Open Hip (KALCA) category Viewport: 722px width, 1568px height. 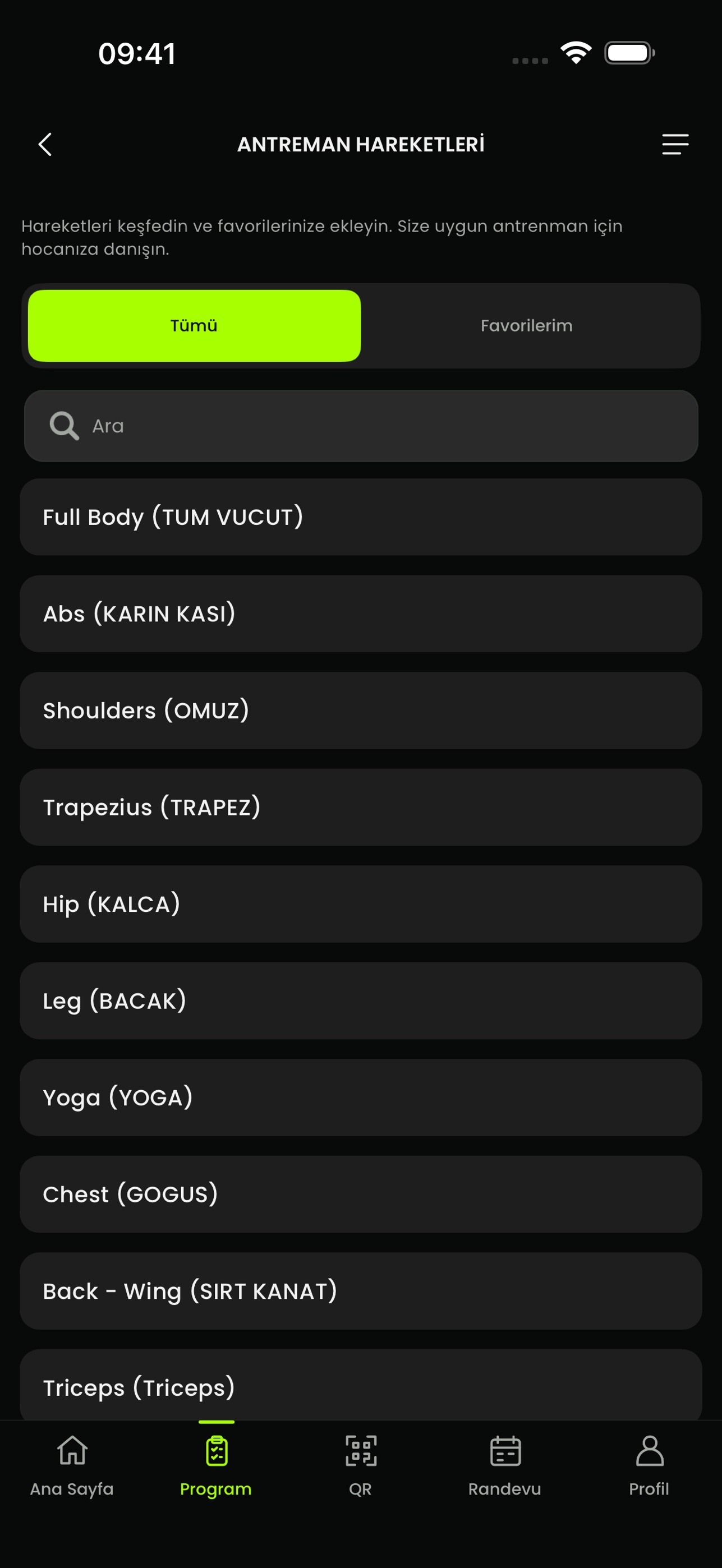(x=361, y=904)
